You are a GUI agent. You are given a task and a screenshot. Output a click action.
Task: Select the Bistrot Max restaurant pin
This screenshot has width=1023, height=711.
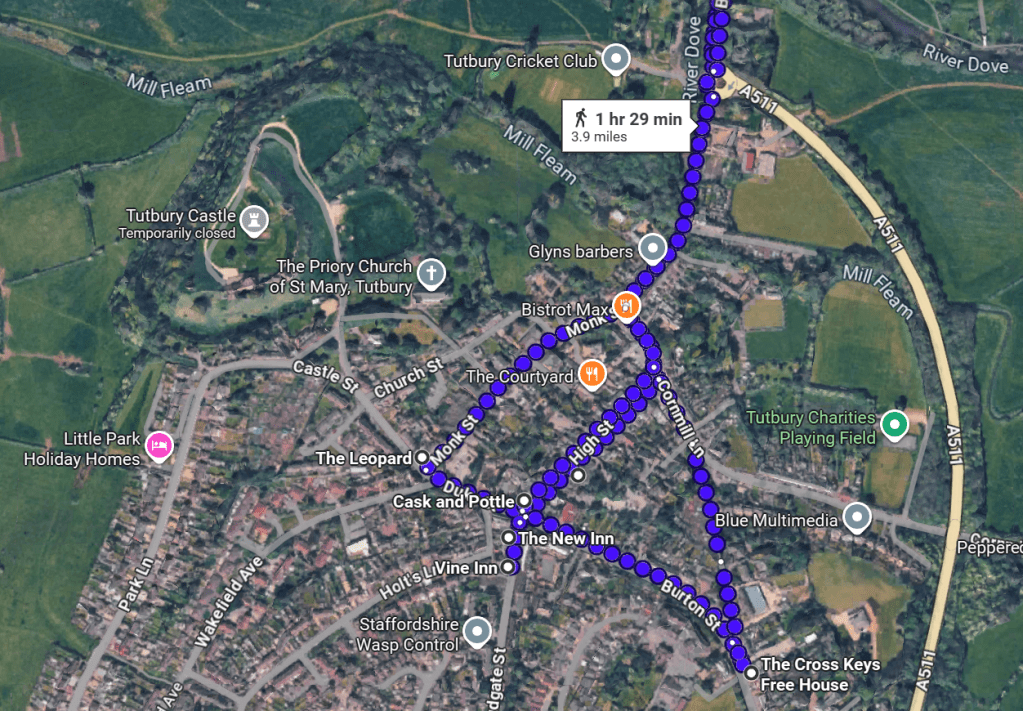(x=626, y=304)
